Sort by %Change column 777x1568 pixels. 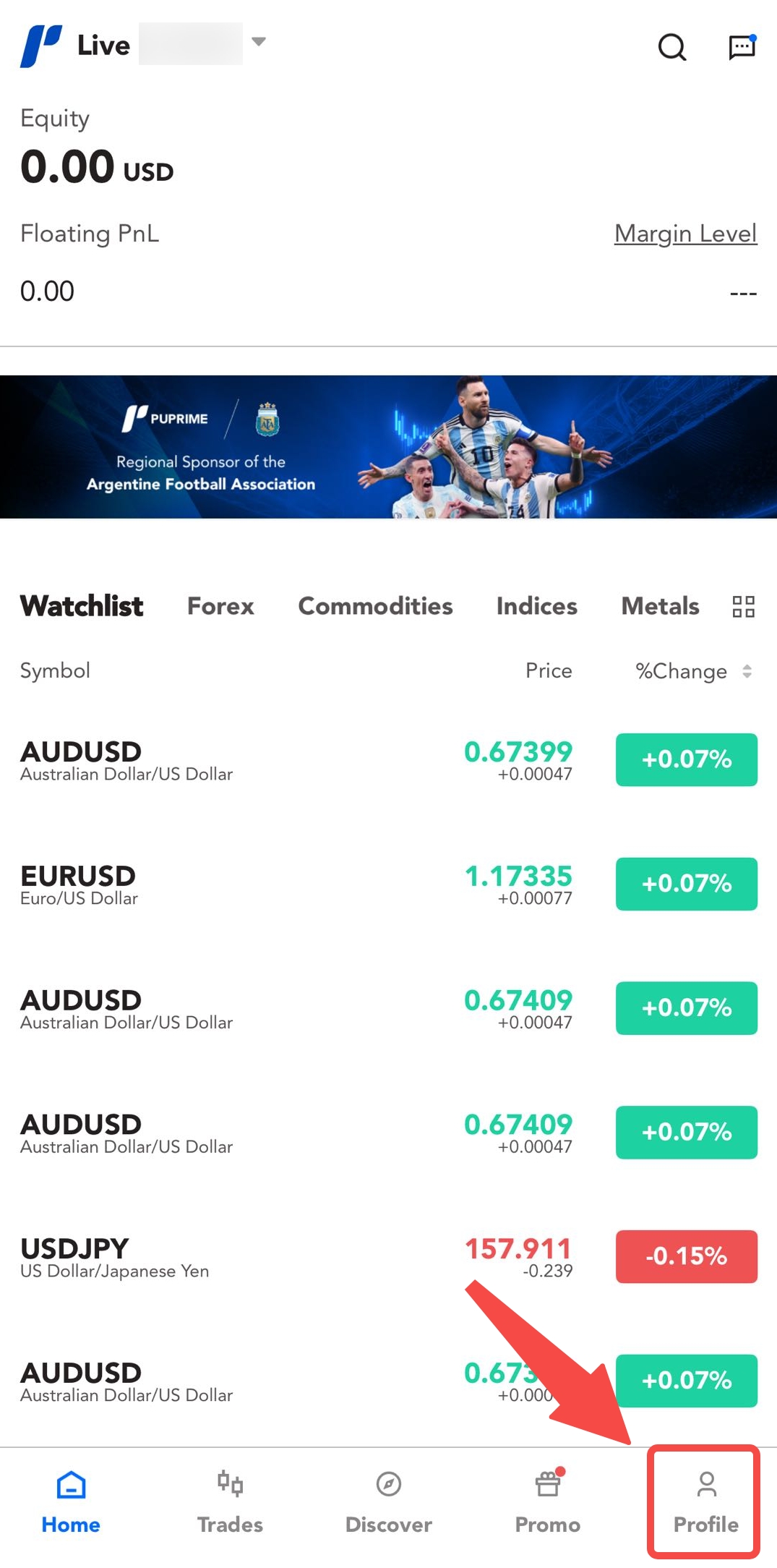692,671
